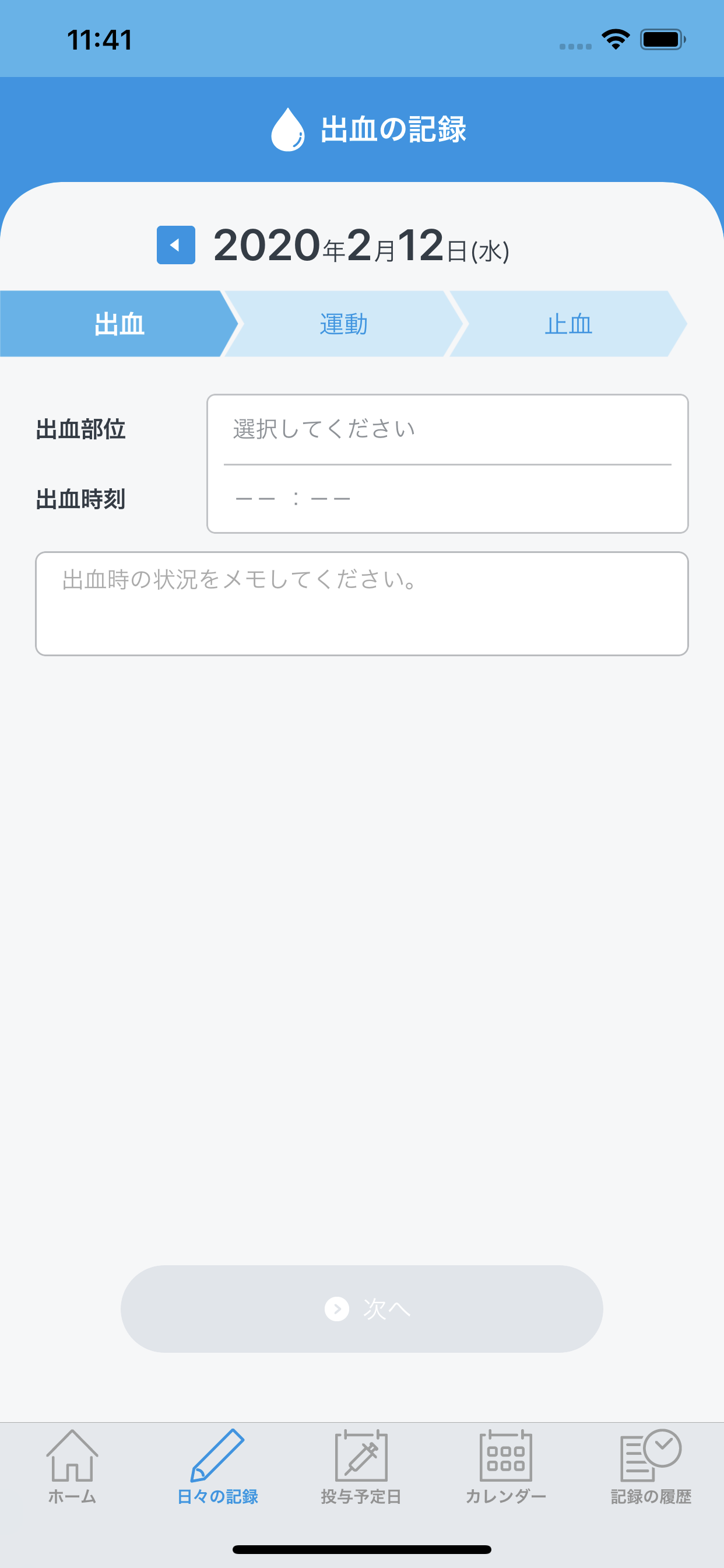Click the back arrow beside the date

pyautogui.click(x=175, y=246)
